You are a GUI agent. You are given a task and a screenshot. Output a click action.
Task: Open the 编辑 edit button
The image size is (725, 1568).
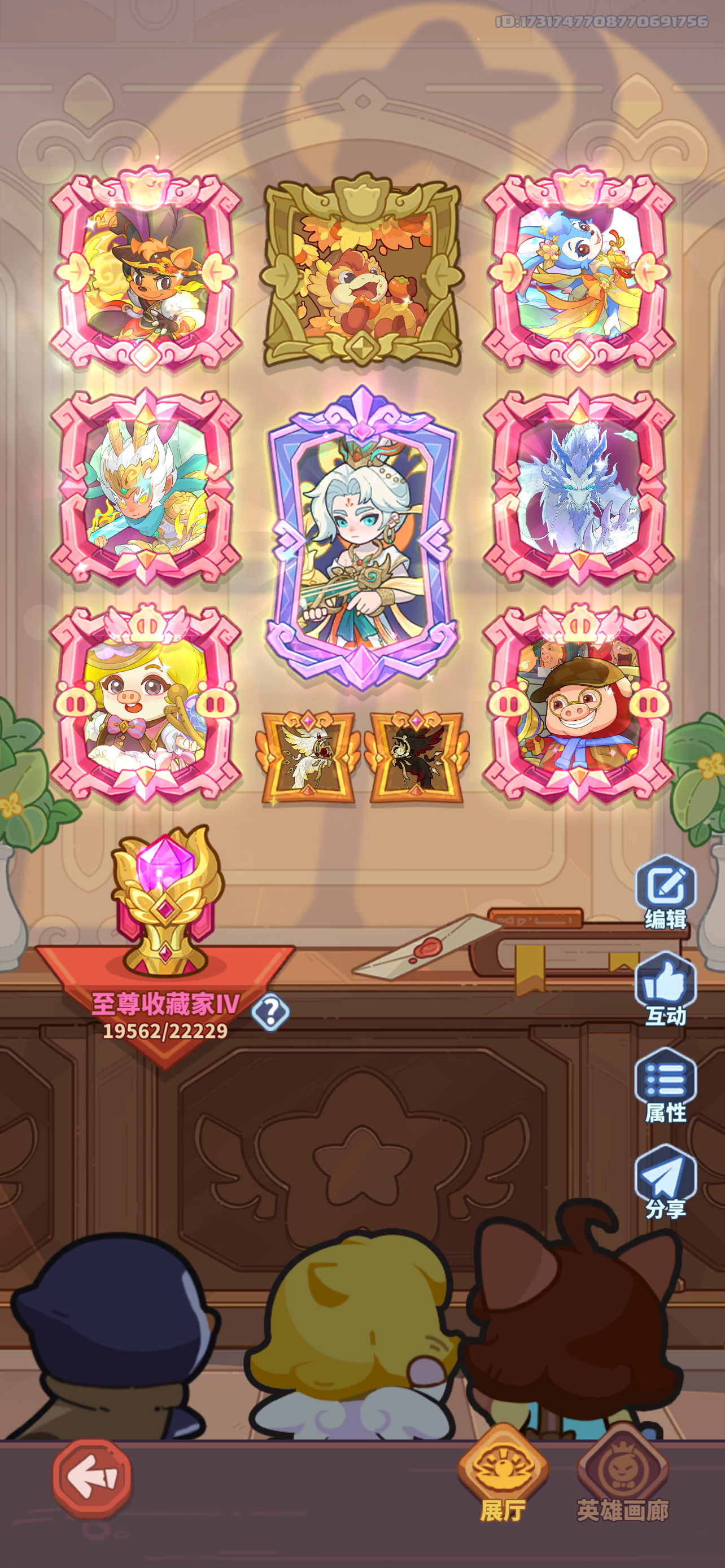665,892
